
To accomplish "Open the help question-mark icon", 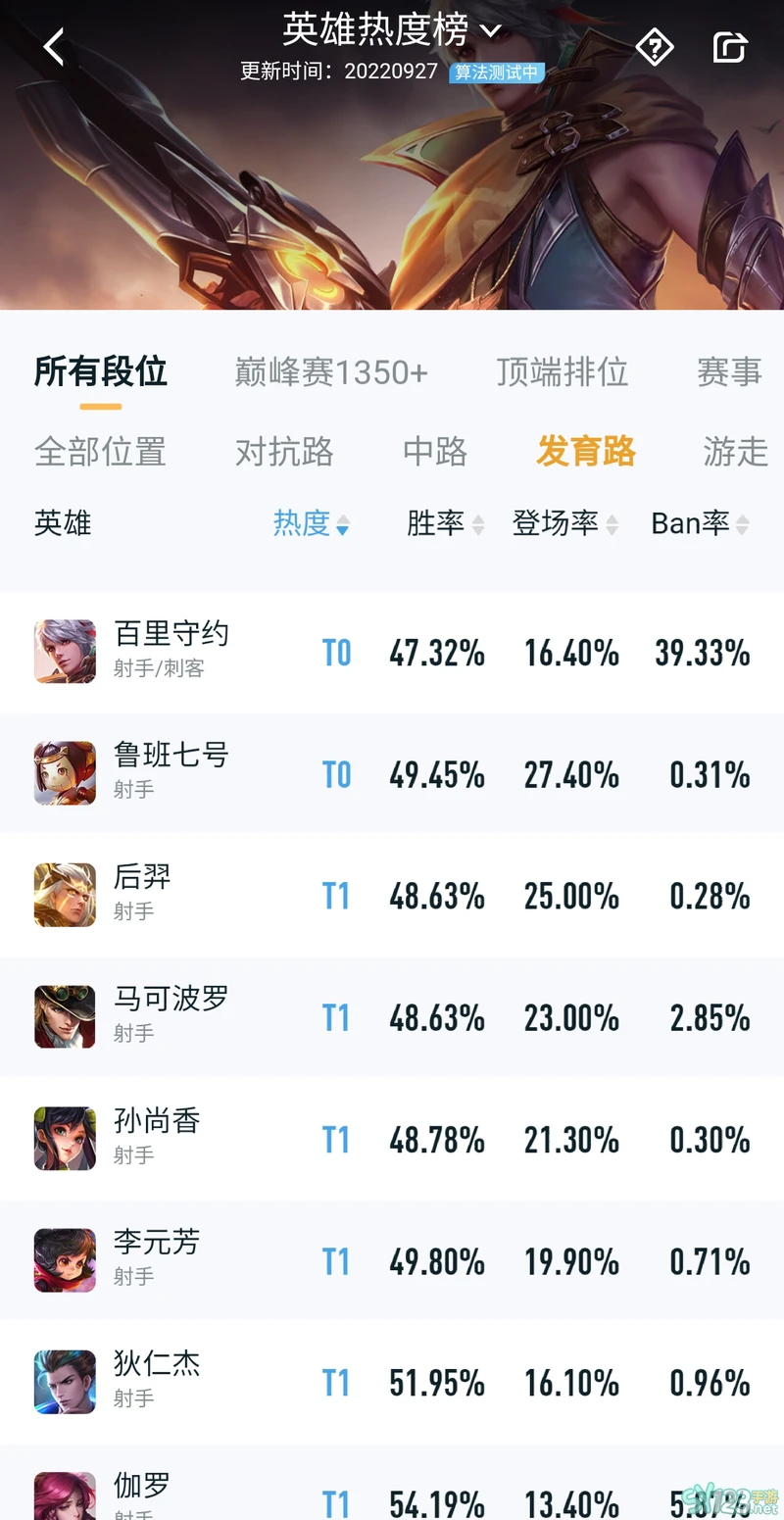I will (x=655, y=47).
